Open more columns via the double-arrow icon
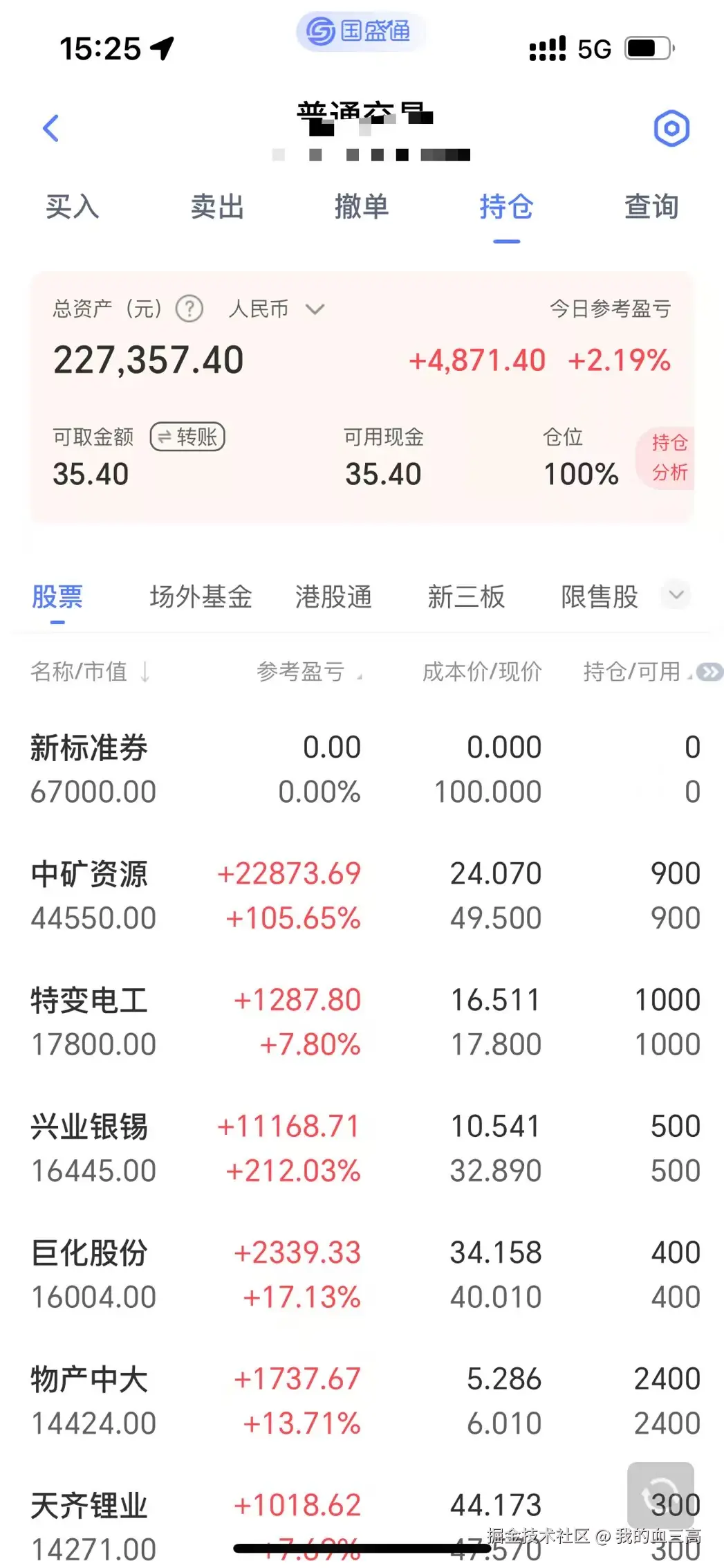Screen dimensions: 724x1568 pyautogui.click(x=709, y=671)
